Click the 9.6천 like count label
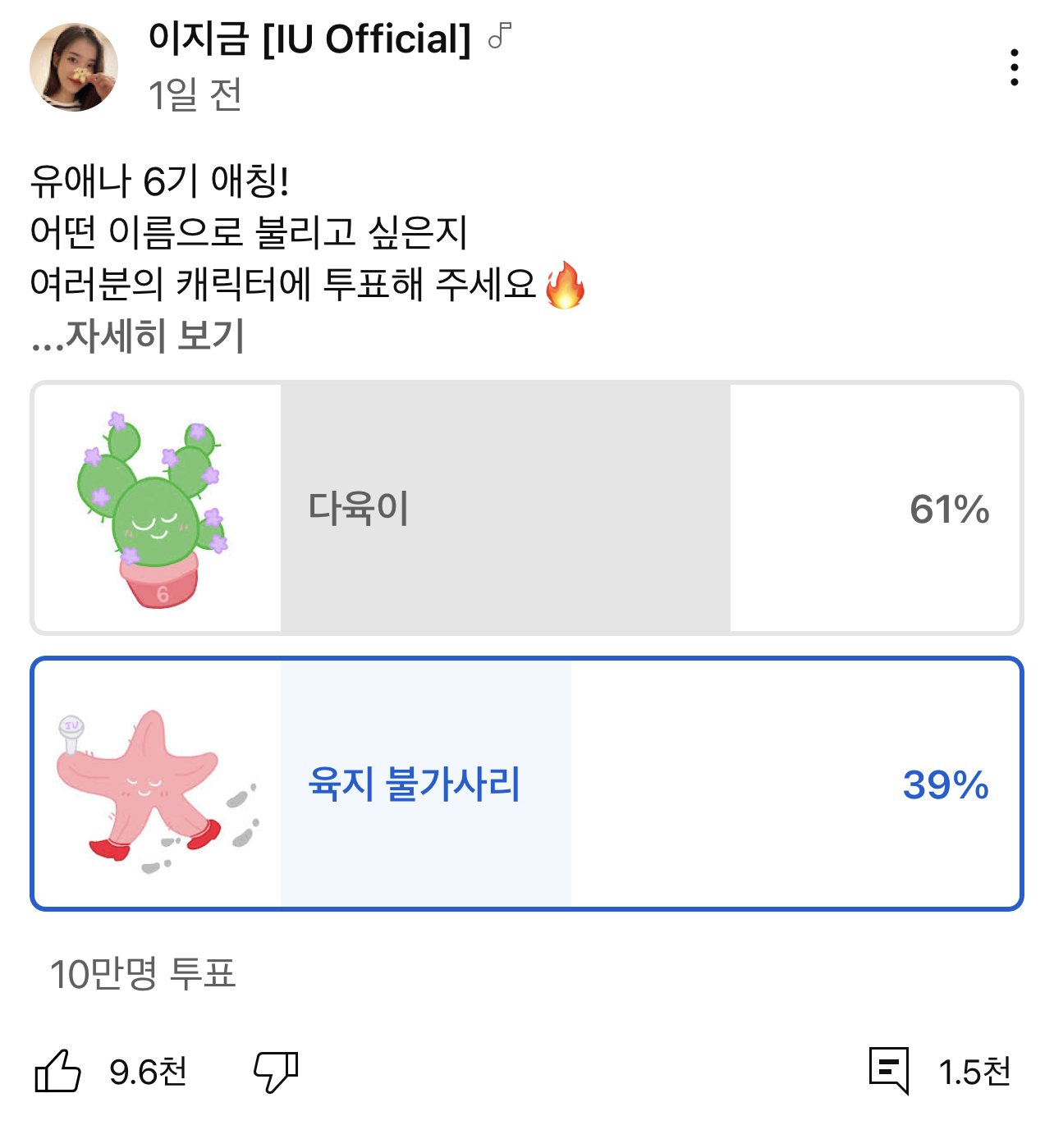1054x1148 pixels. point(149,1071)
